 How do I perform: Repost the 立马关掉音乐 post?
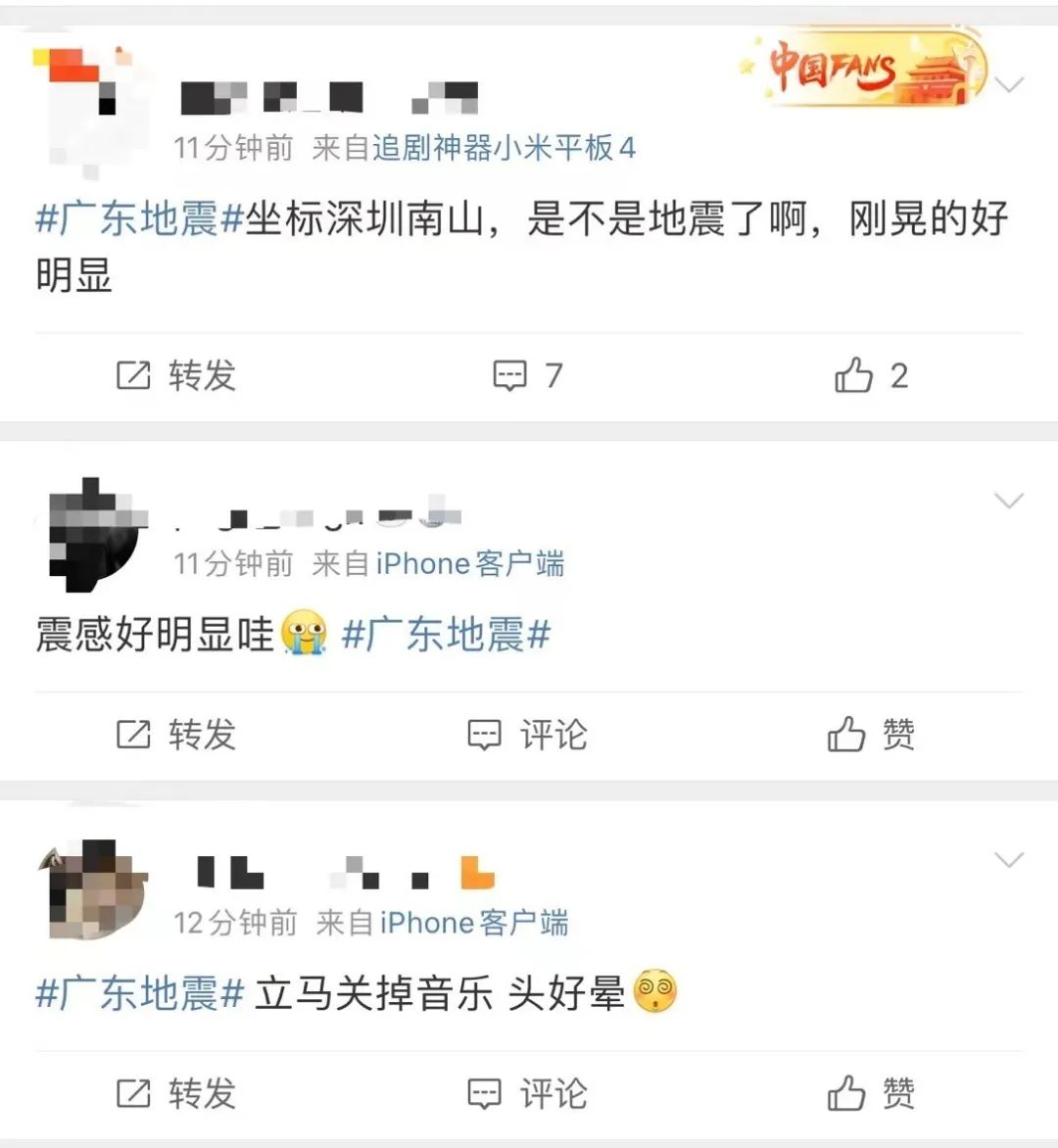176,1093
